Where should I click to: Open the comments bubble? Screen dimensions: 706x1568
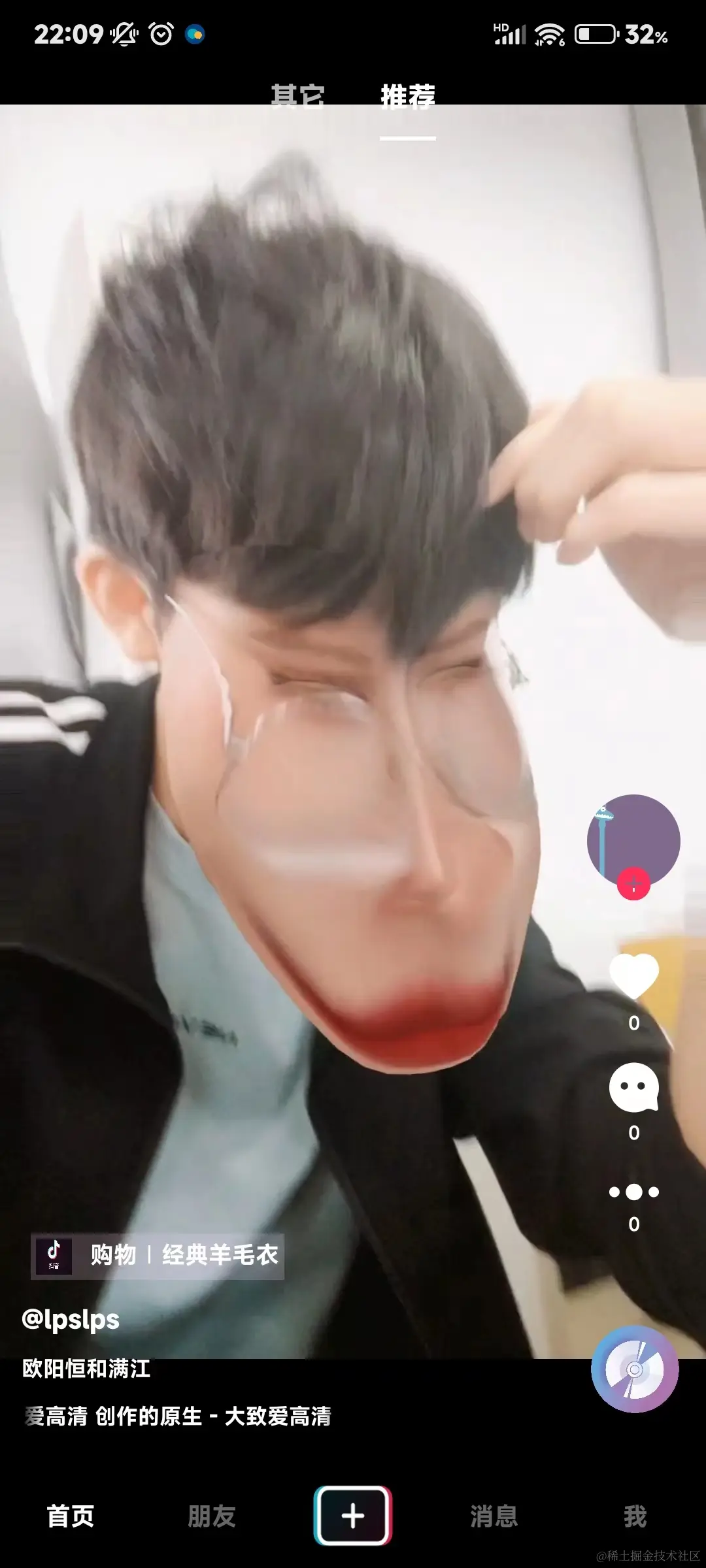click(x=633, y=1087)
